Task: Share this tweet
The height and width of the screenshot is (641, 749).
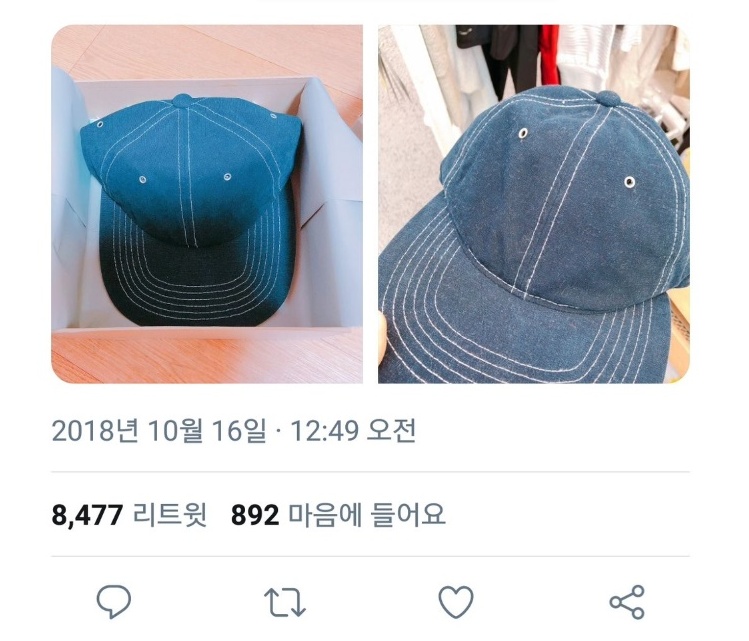Action: tap(627, 602)
